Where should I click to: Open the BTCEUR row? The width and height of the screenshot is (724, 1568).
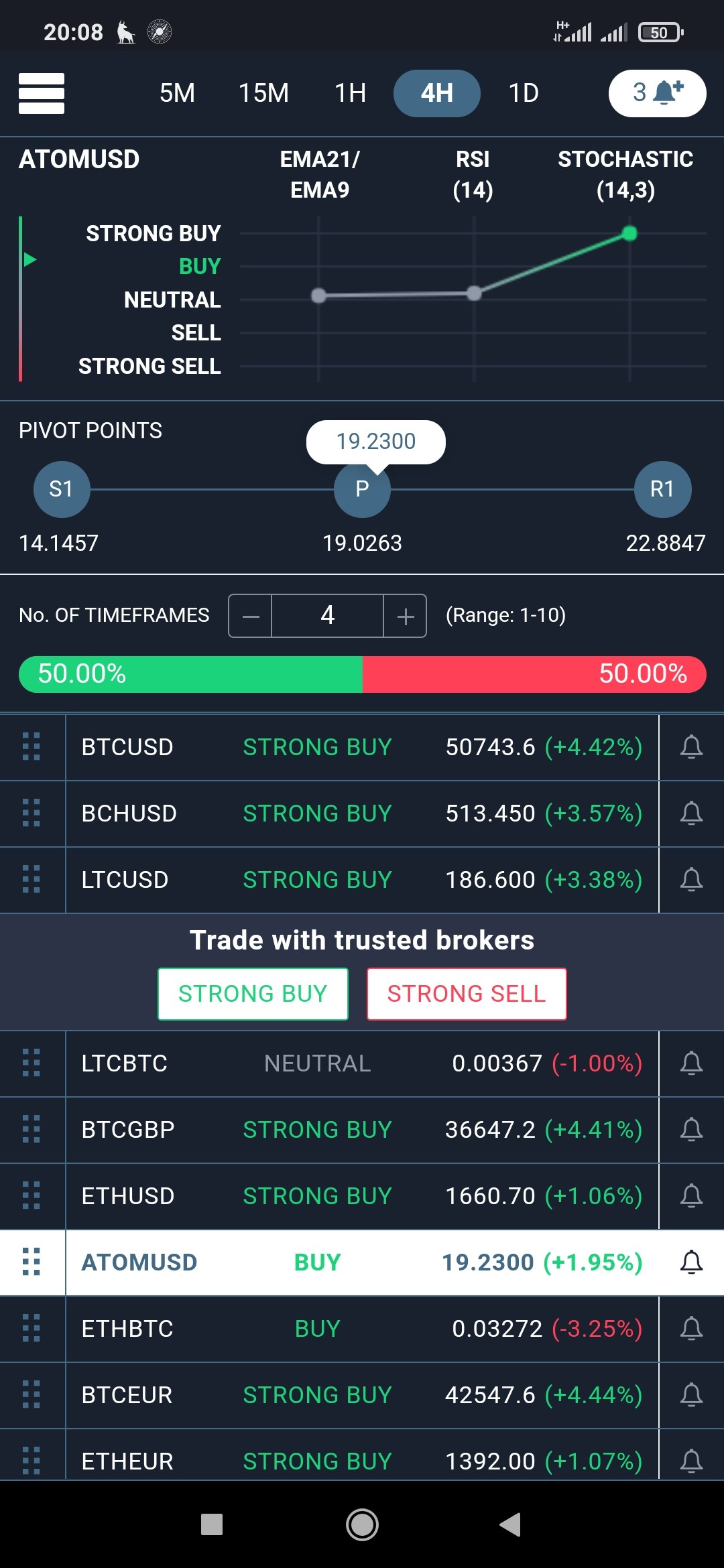pos(362,1395)
